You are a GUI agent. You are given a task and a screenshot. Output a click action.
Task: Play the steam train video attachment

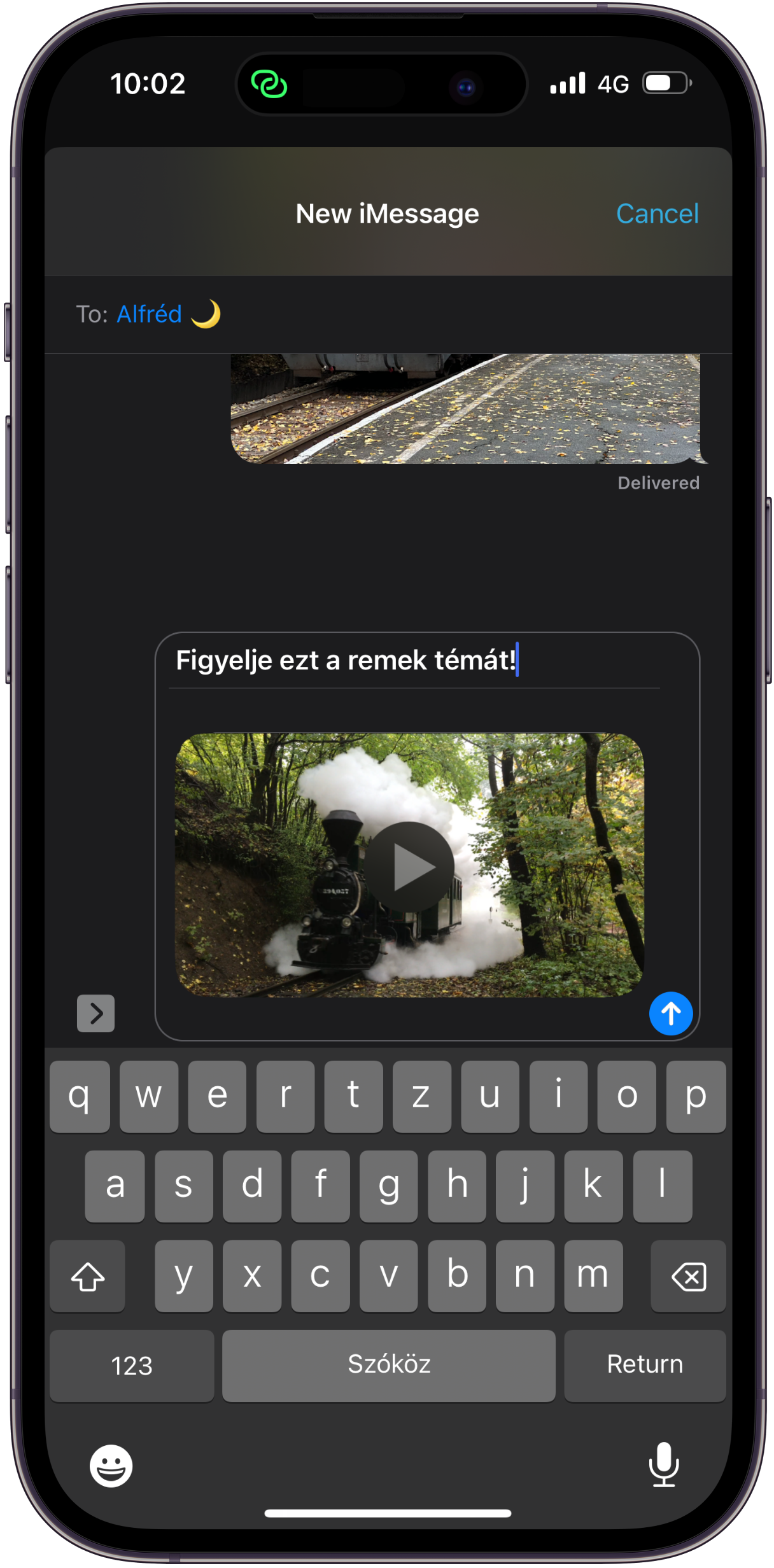point(409,866)
